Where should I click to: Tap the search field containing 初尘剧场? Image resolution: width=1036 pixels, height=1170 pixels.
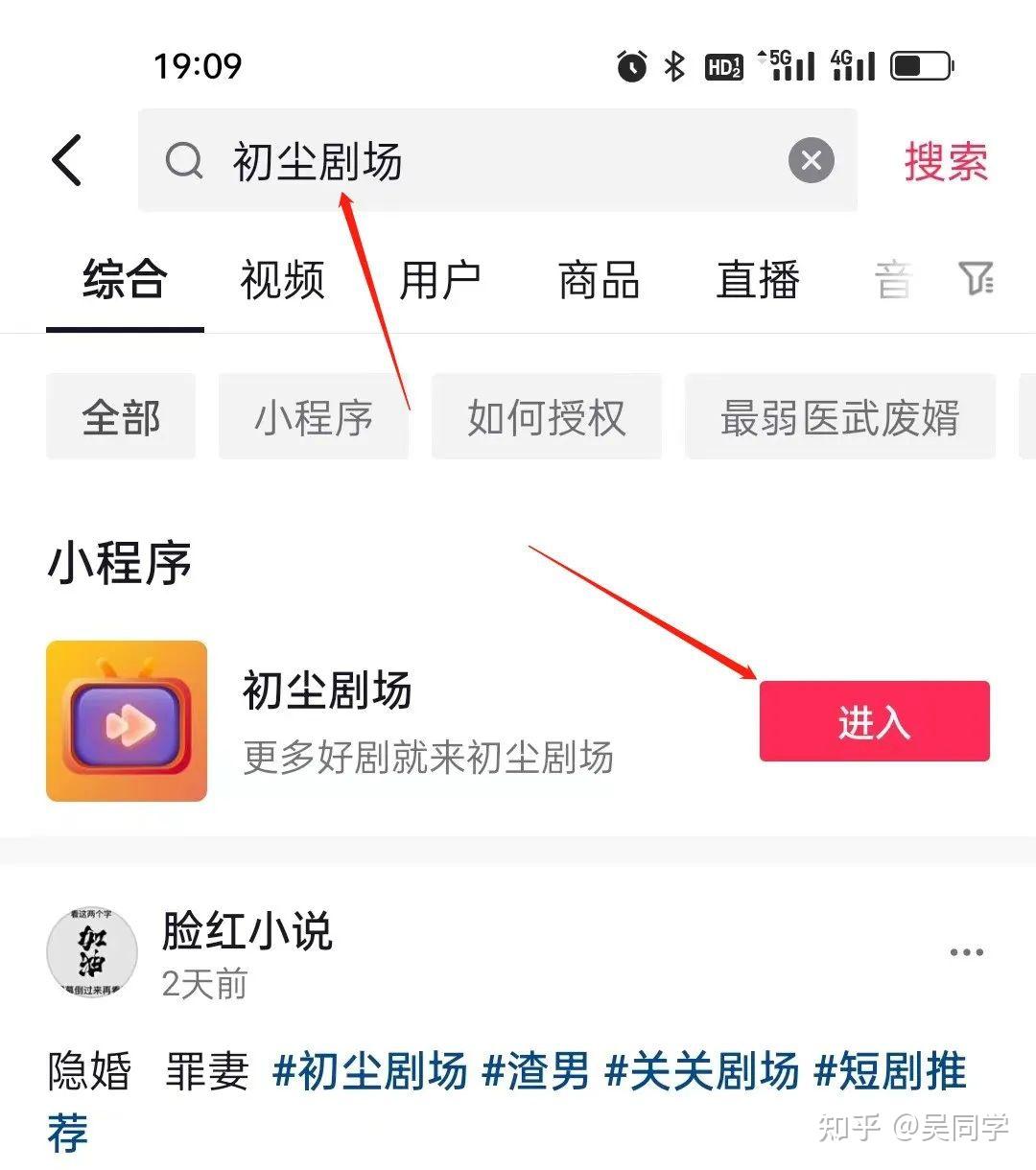coord(480,160)
